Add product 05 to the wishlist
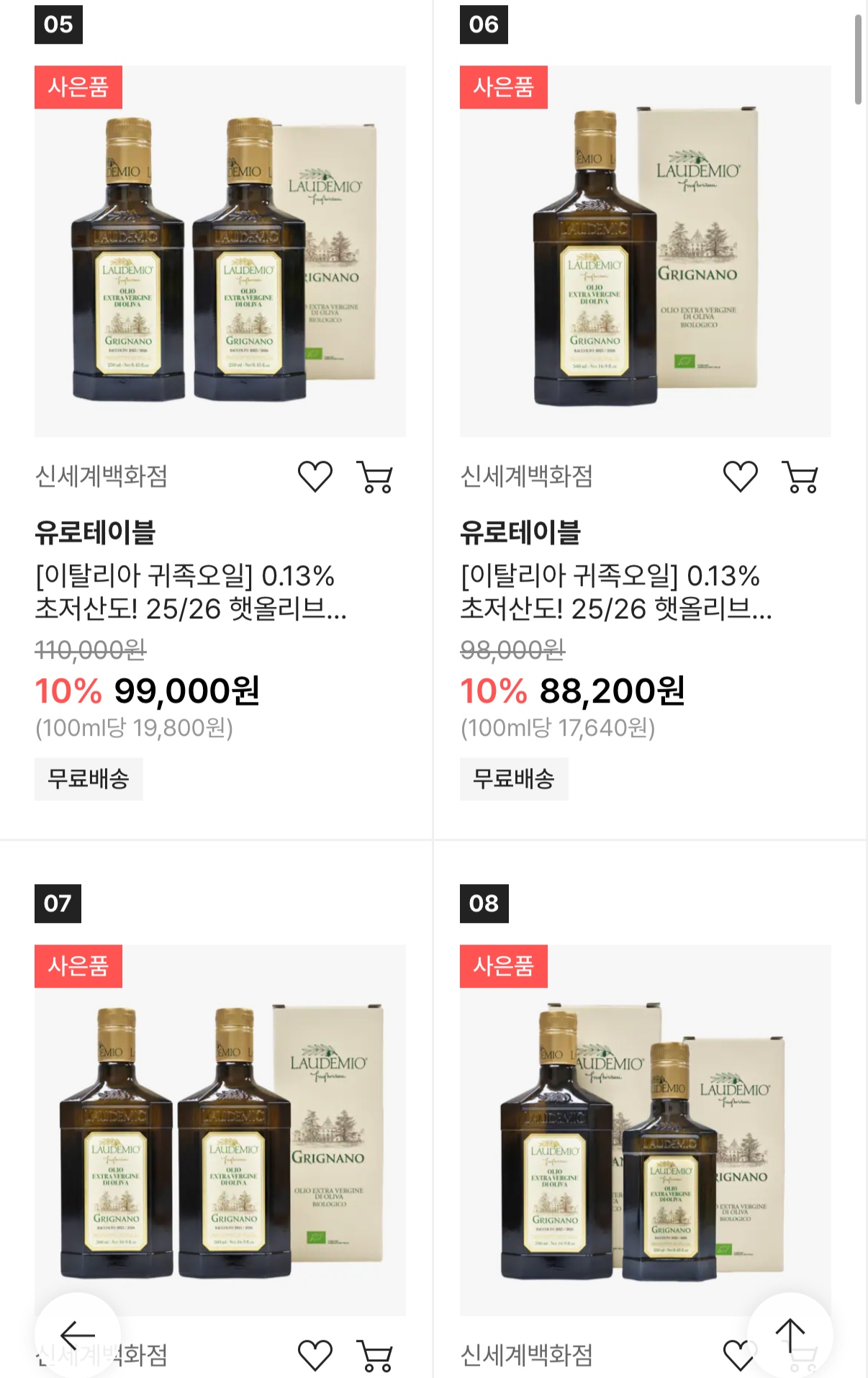 point(315,477)
